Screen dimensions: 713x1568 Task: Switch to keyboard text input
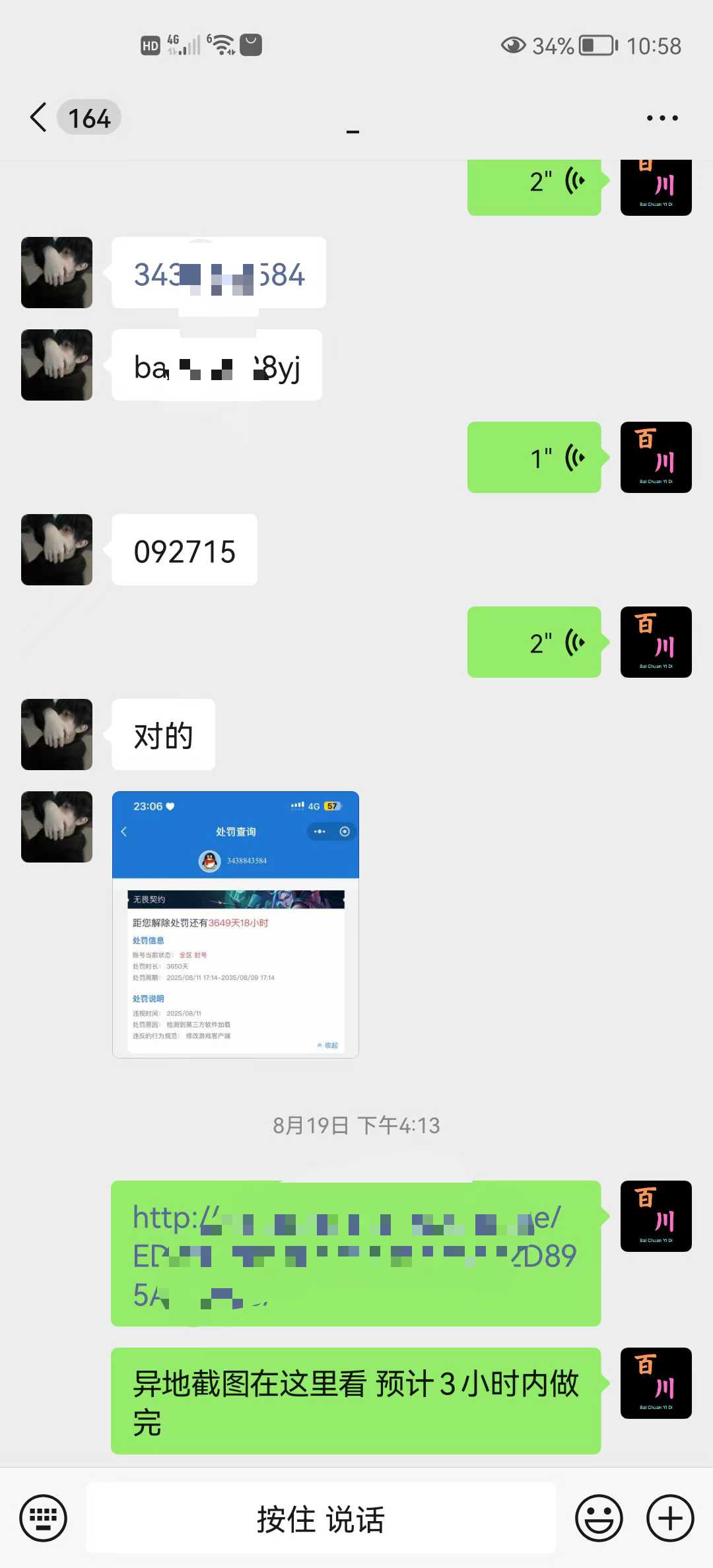[44, 1518]
